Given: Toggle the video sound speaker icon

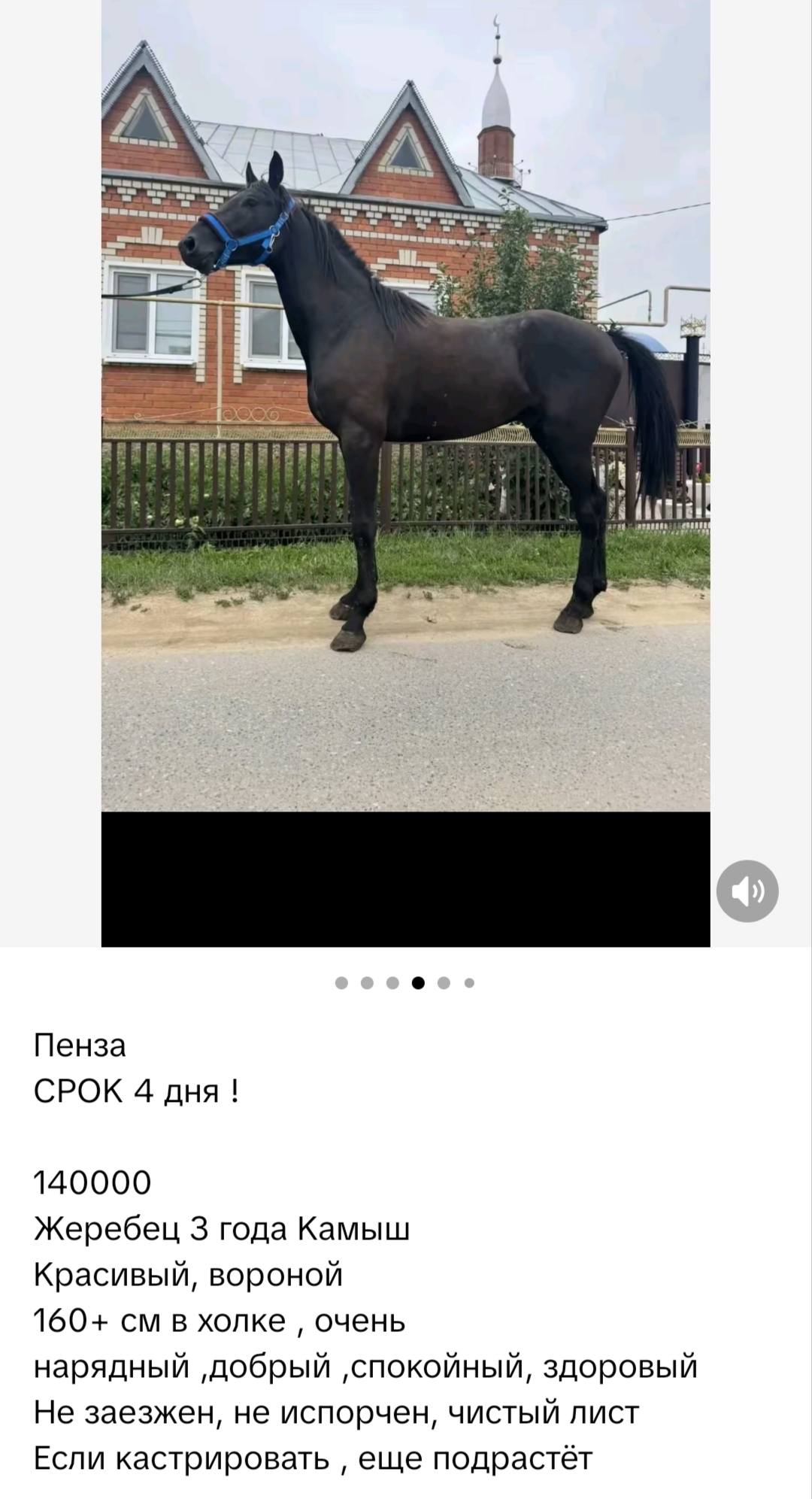Looking at the screenshot, I should (x=747, y=891).
